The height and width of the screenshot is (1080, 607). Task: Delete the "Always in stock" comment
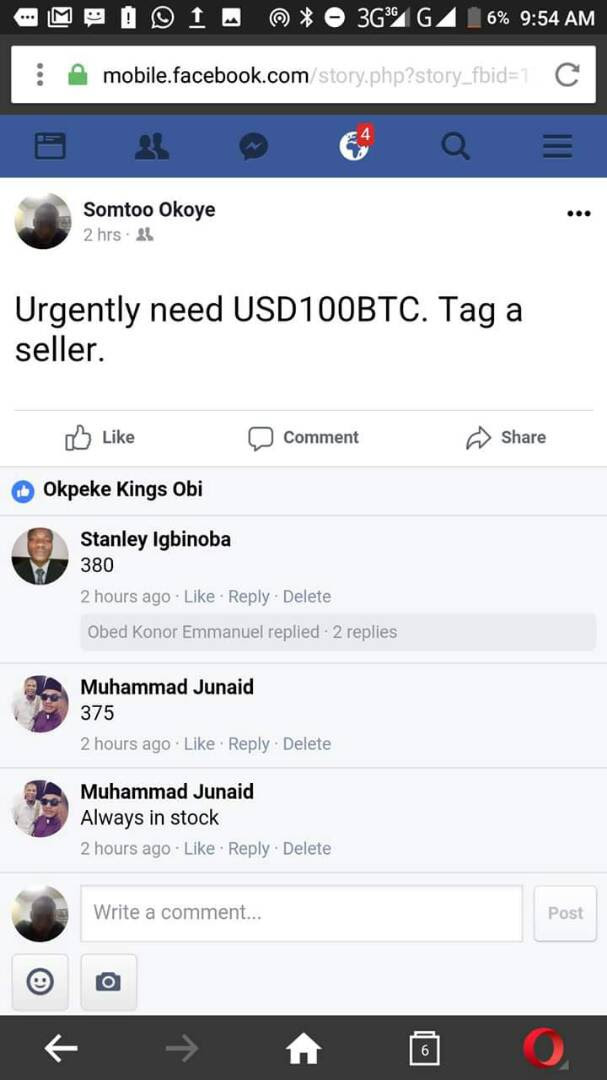306,848
